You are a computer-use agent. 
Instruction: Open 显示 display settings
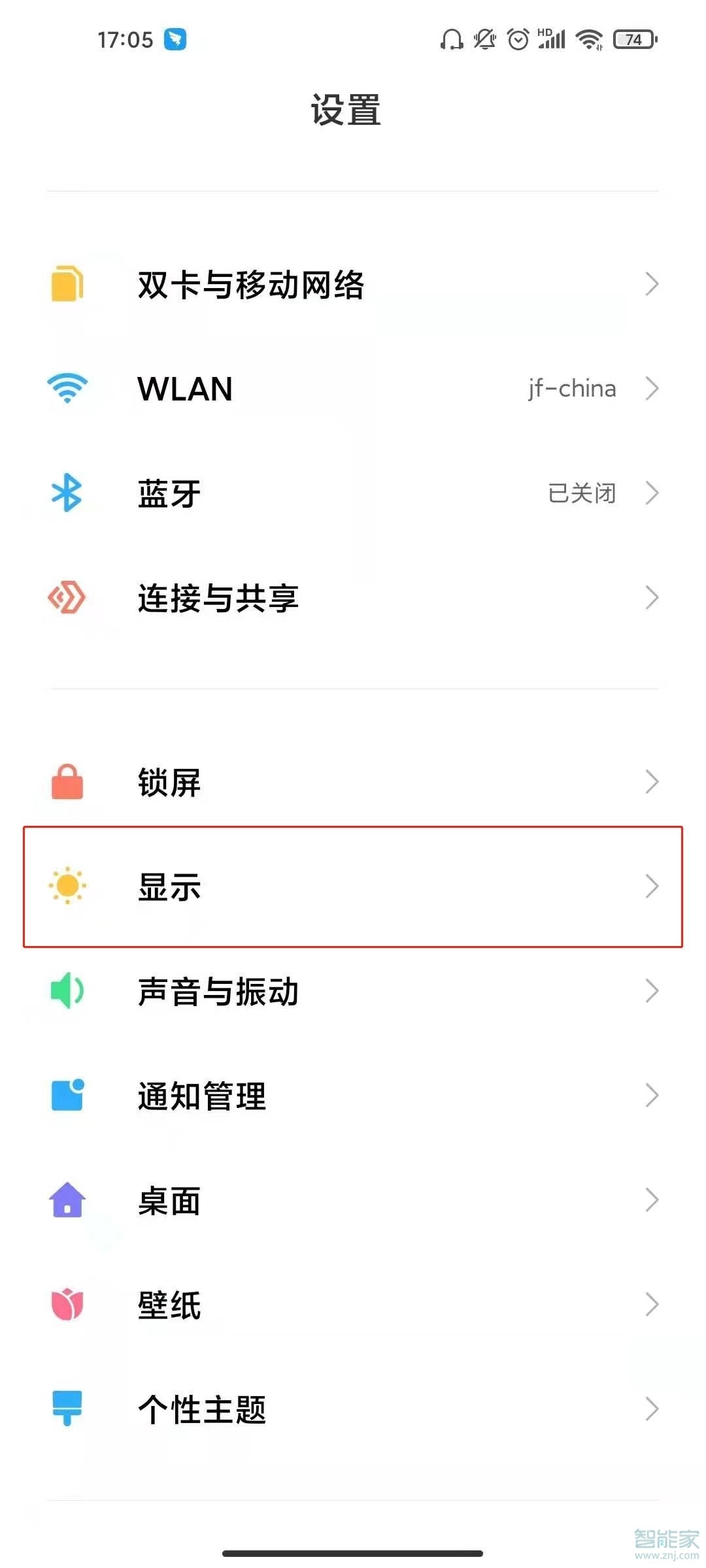pos(353,887)
